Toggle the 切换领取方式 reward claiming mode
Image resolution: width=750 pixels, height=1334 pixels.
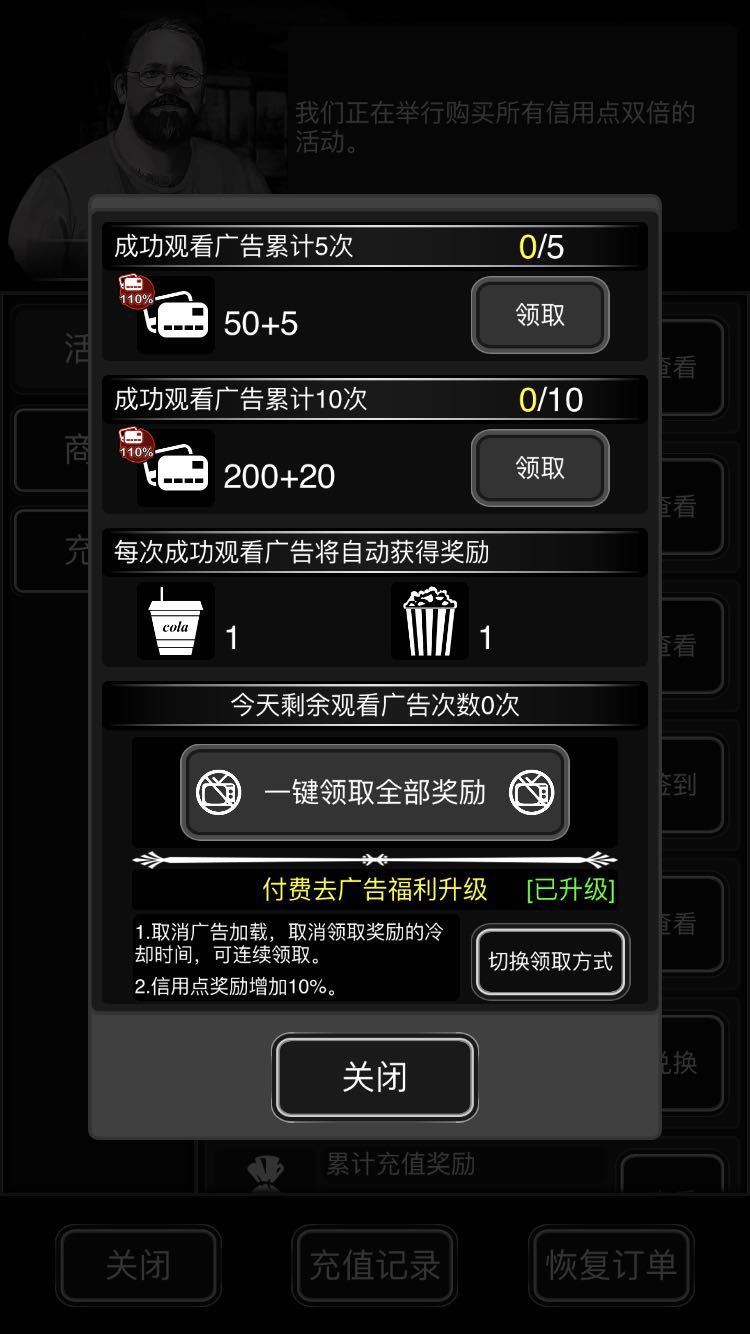tap(549, 961)
